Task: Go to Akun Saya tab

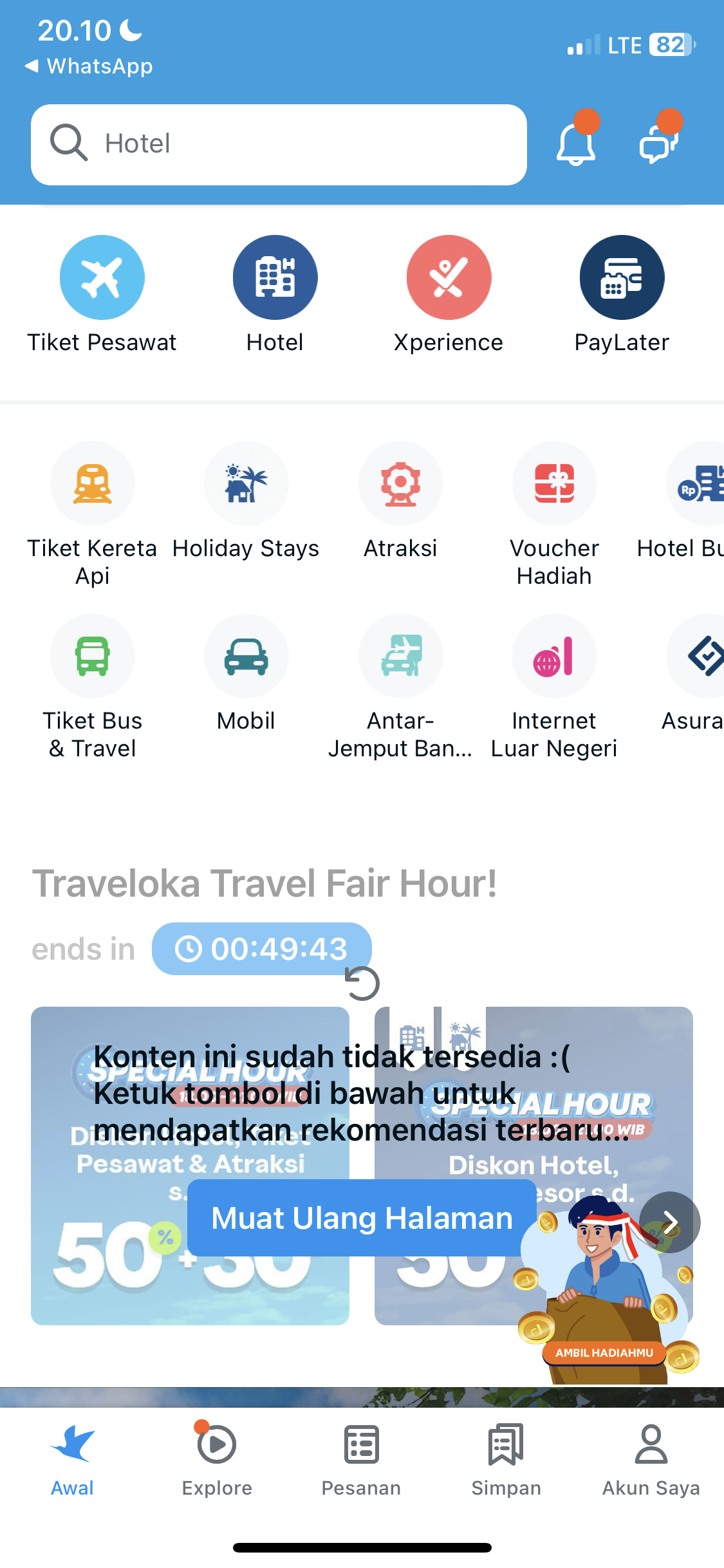Action: point(651,1459)
